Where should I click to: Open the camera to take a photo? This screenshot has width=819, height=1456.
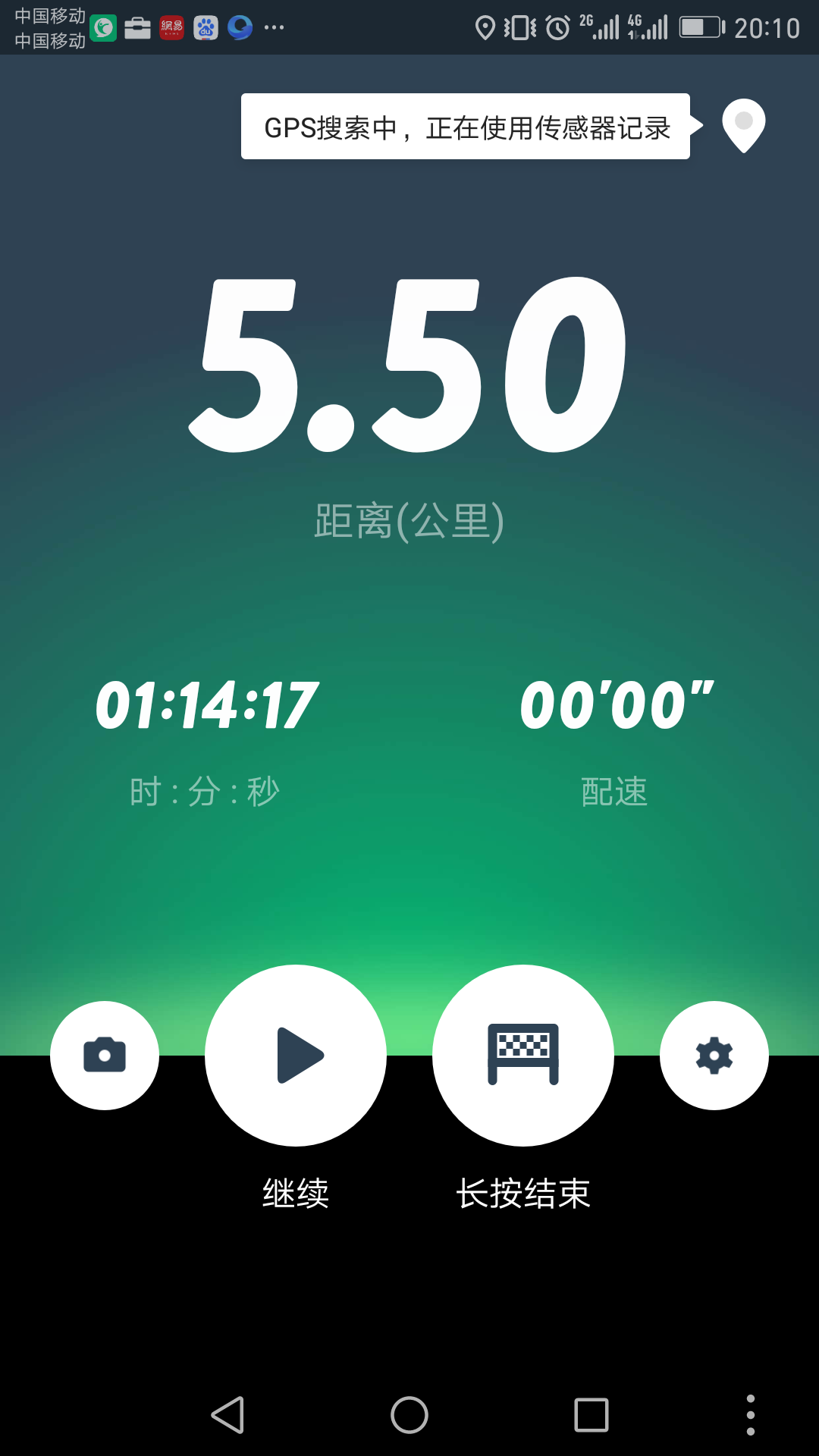pos(105,1055)
